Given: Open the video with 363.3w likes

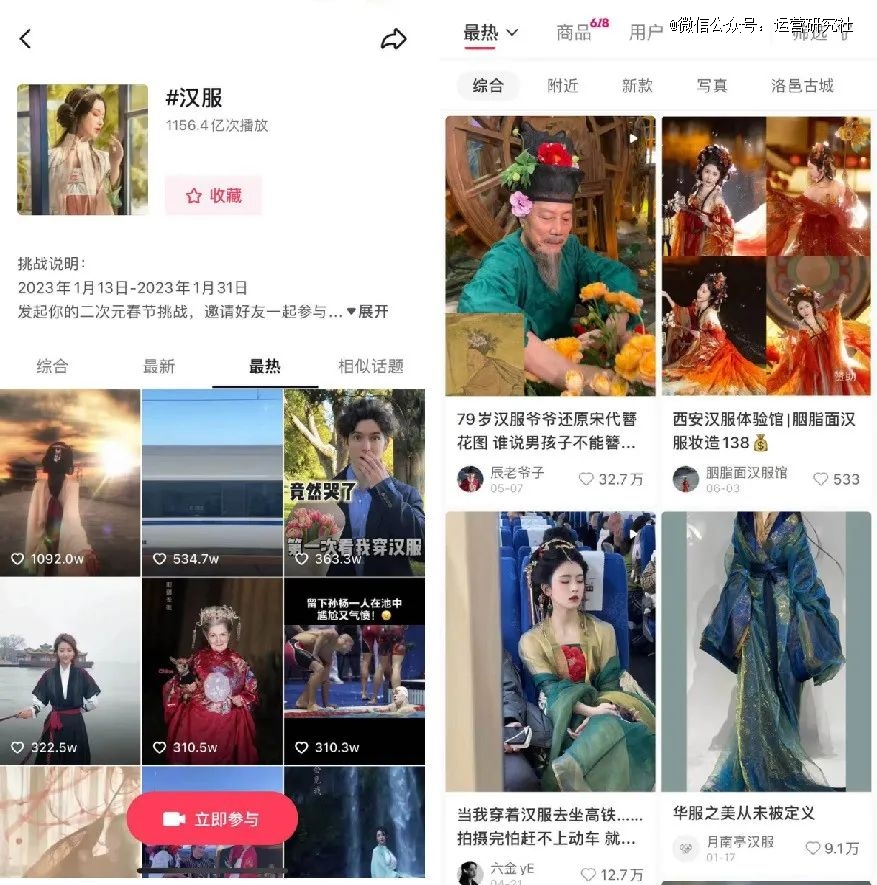Looking at the screenshot, I should coord(354,482).
